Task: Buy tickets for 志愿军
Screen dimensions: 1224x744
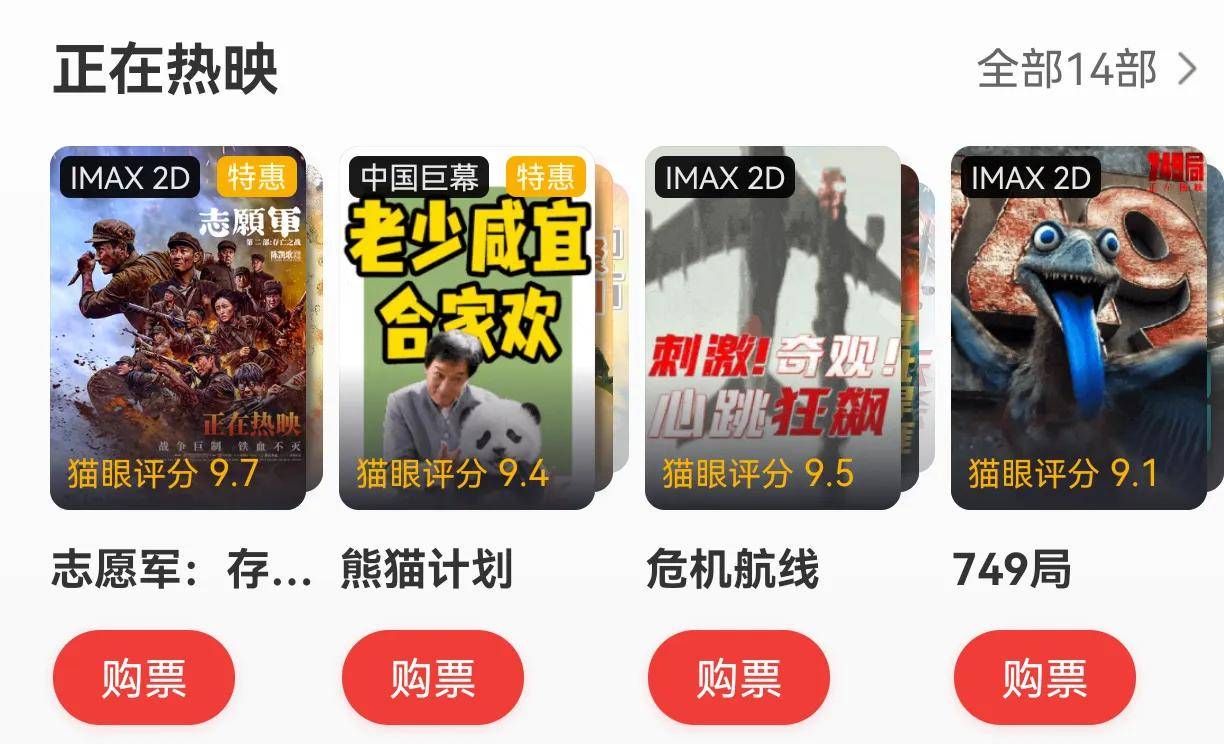Action: (x=144, y=678)
